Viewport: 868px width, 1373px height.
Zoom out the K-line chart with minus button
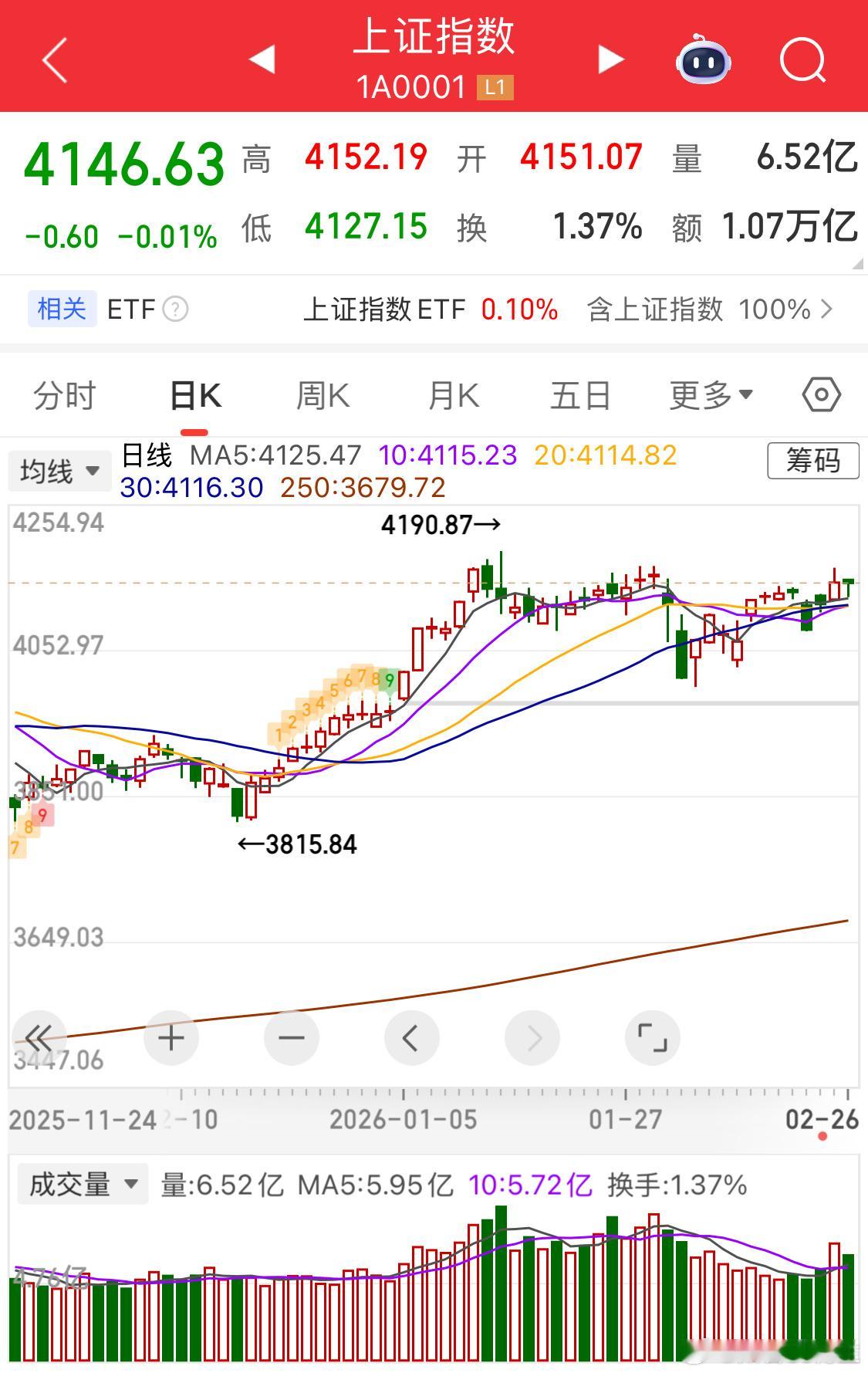click(290, 1038)
